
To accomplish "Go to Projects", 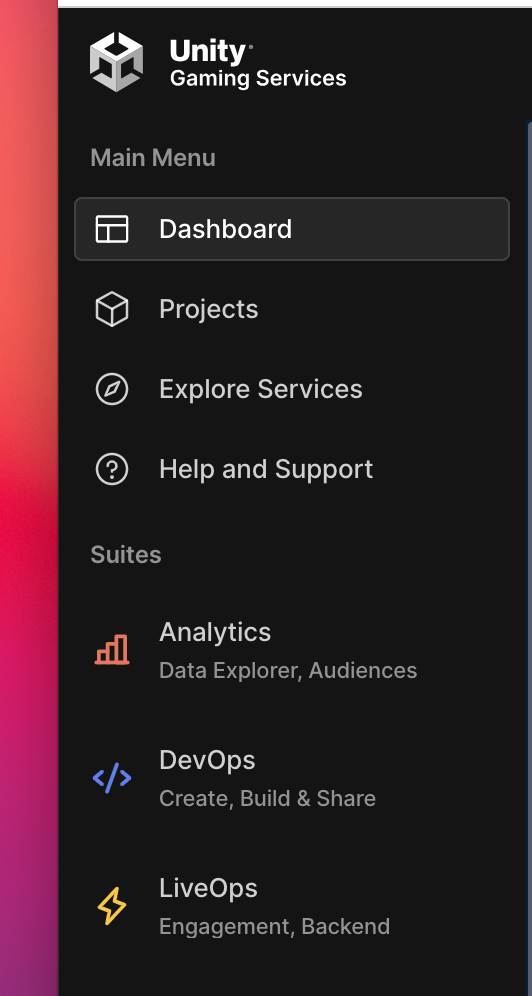I will (x=292, y=309).
